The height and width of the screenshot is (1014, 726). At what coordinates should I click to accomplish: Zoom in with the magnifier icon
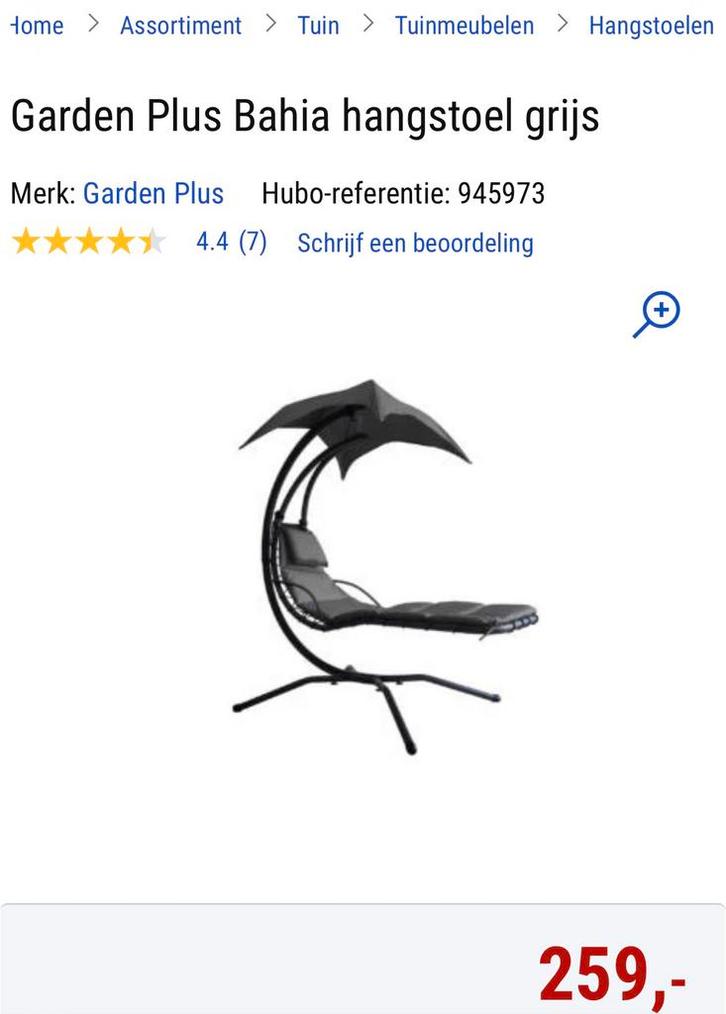click(x=657, y=314)
